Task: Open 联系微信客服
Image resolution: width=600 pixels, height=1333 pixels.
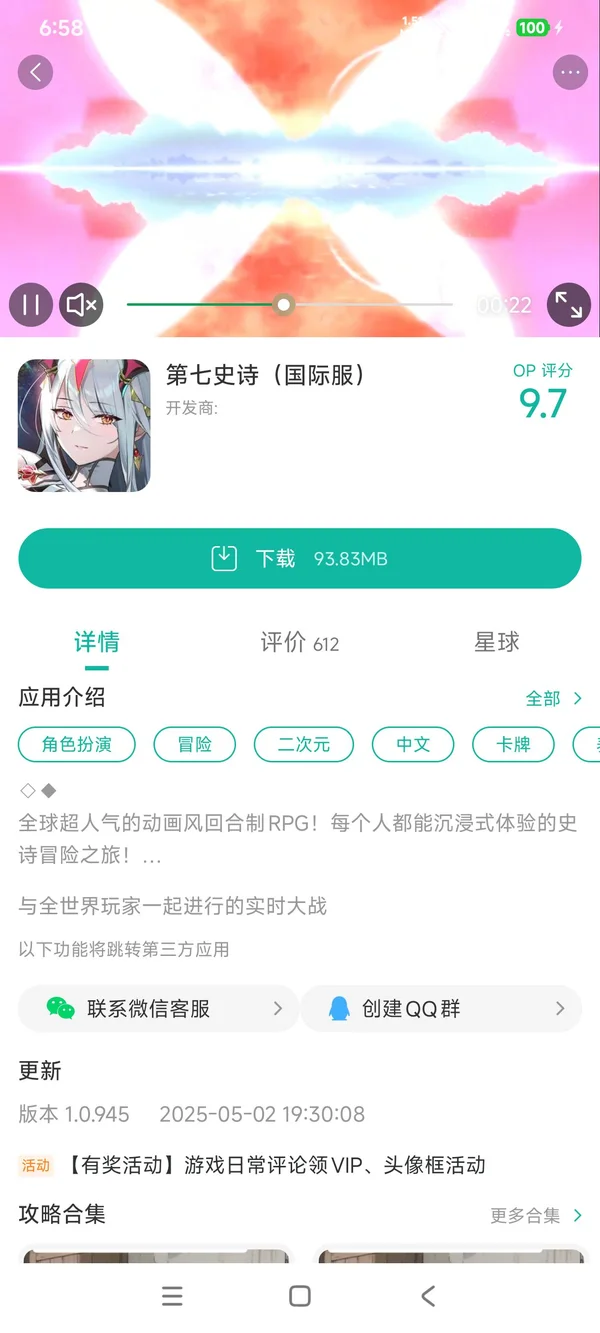Action: pyautogui.click(x=158, y=1009)
